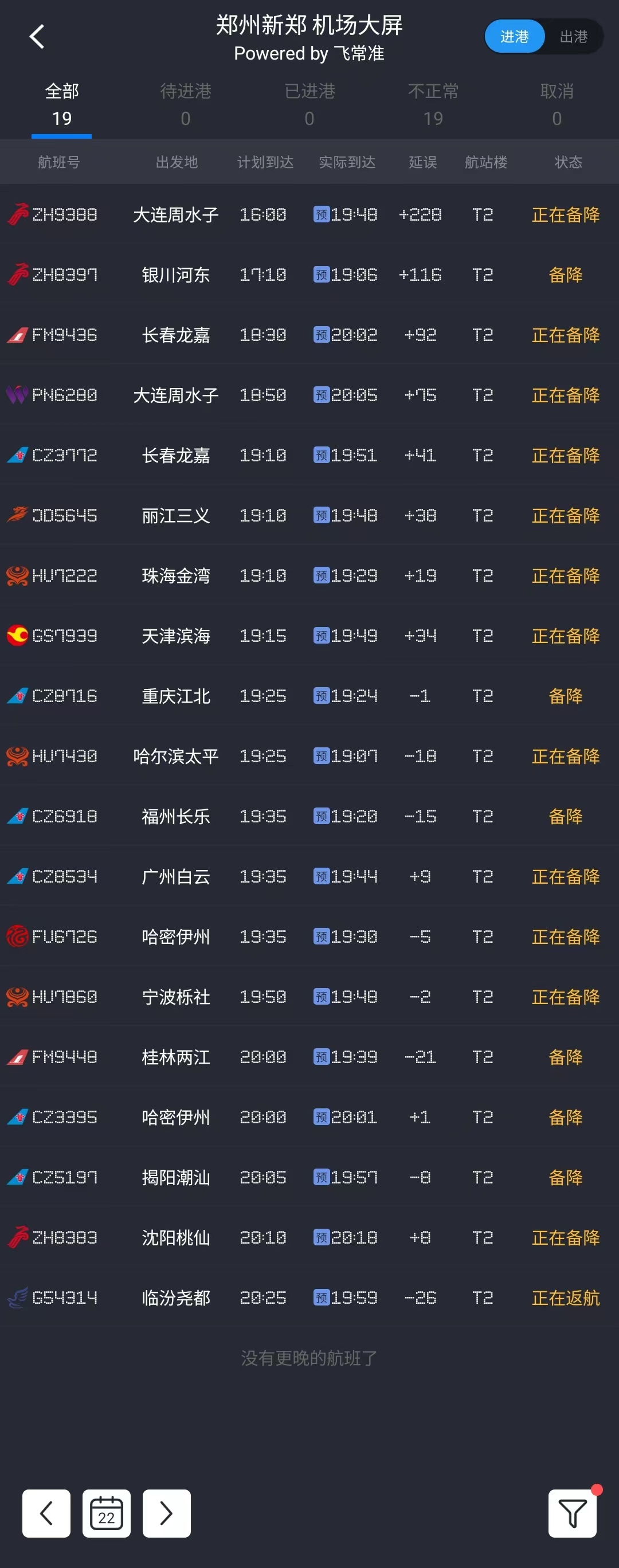
Task: Go back using the top-left arrow
Action: (37, 37)
